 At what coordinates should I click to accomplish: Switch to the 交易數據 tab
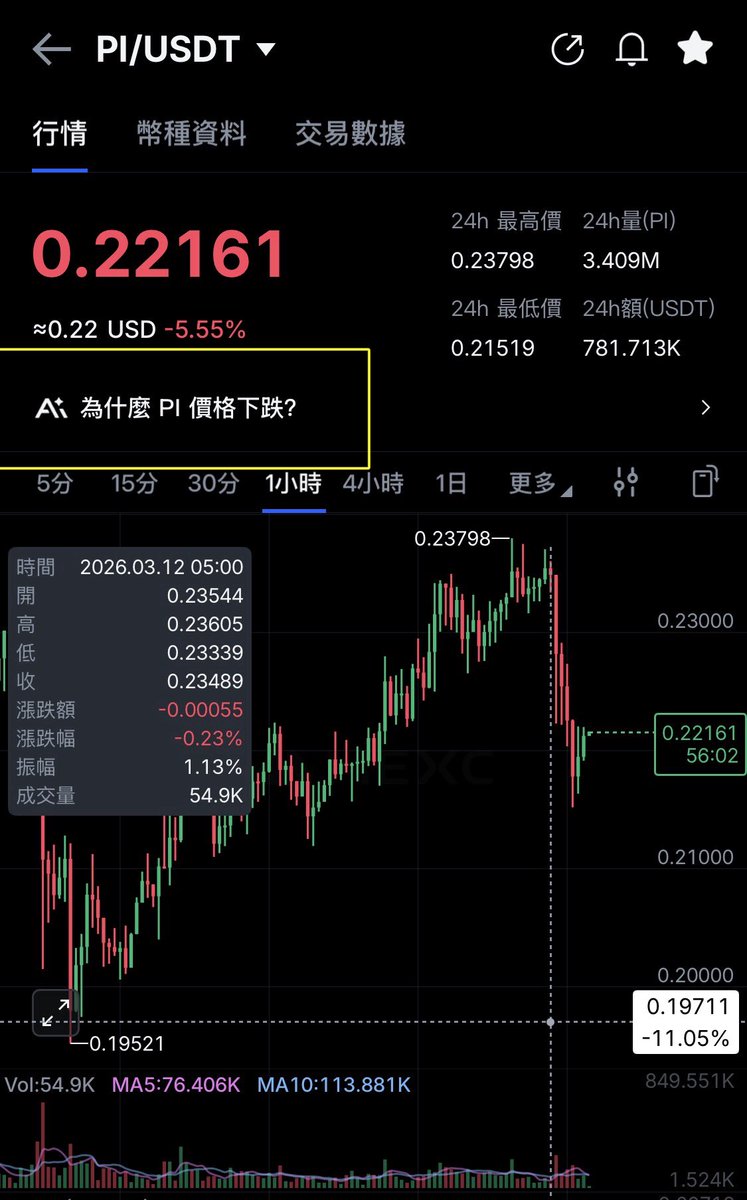[350, 133]
